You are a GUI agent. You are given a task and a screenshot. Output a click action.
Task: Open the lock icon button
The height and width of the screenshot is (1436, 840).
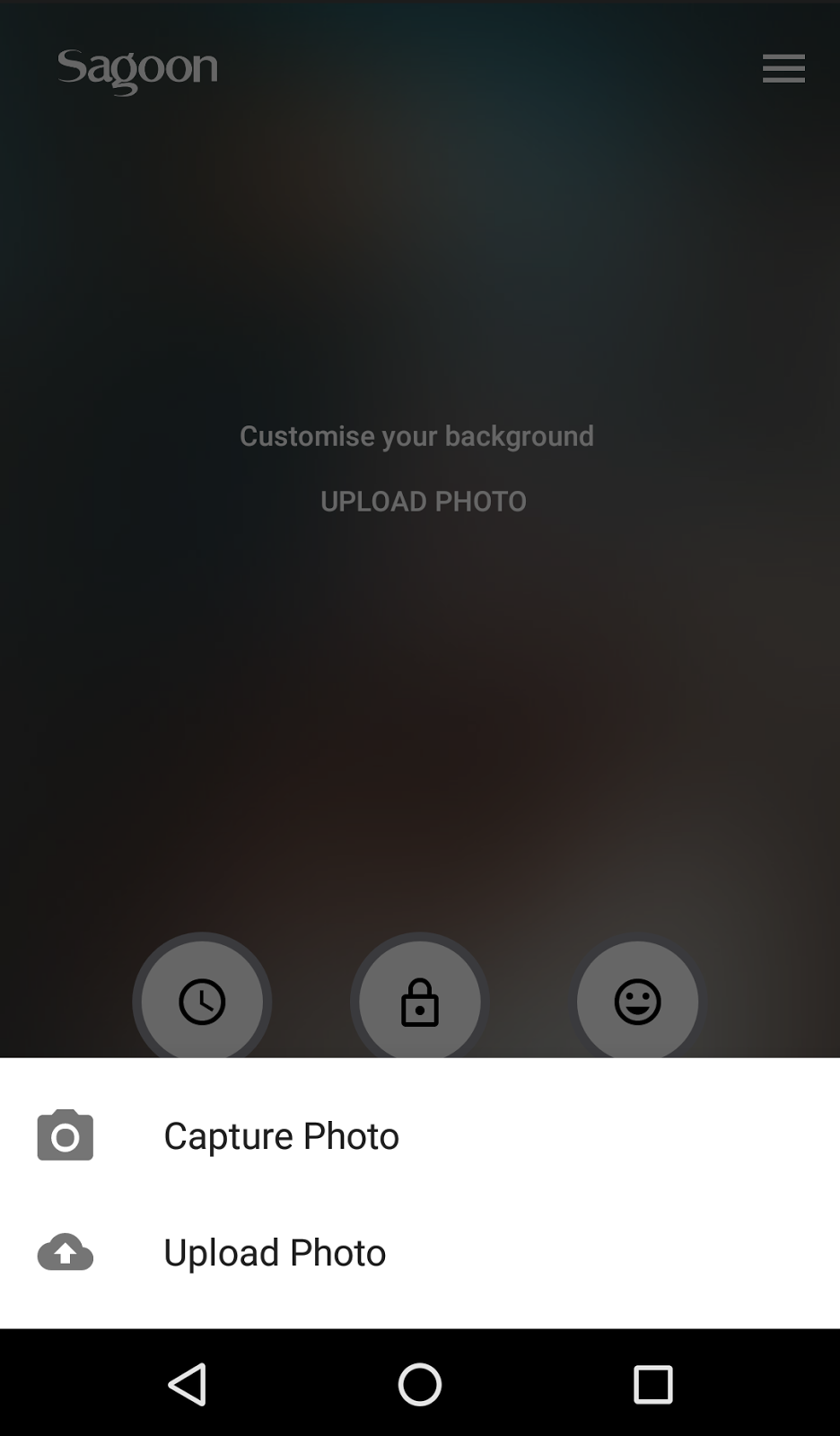click(420, 1001)
